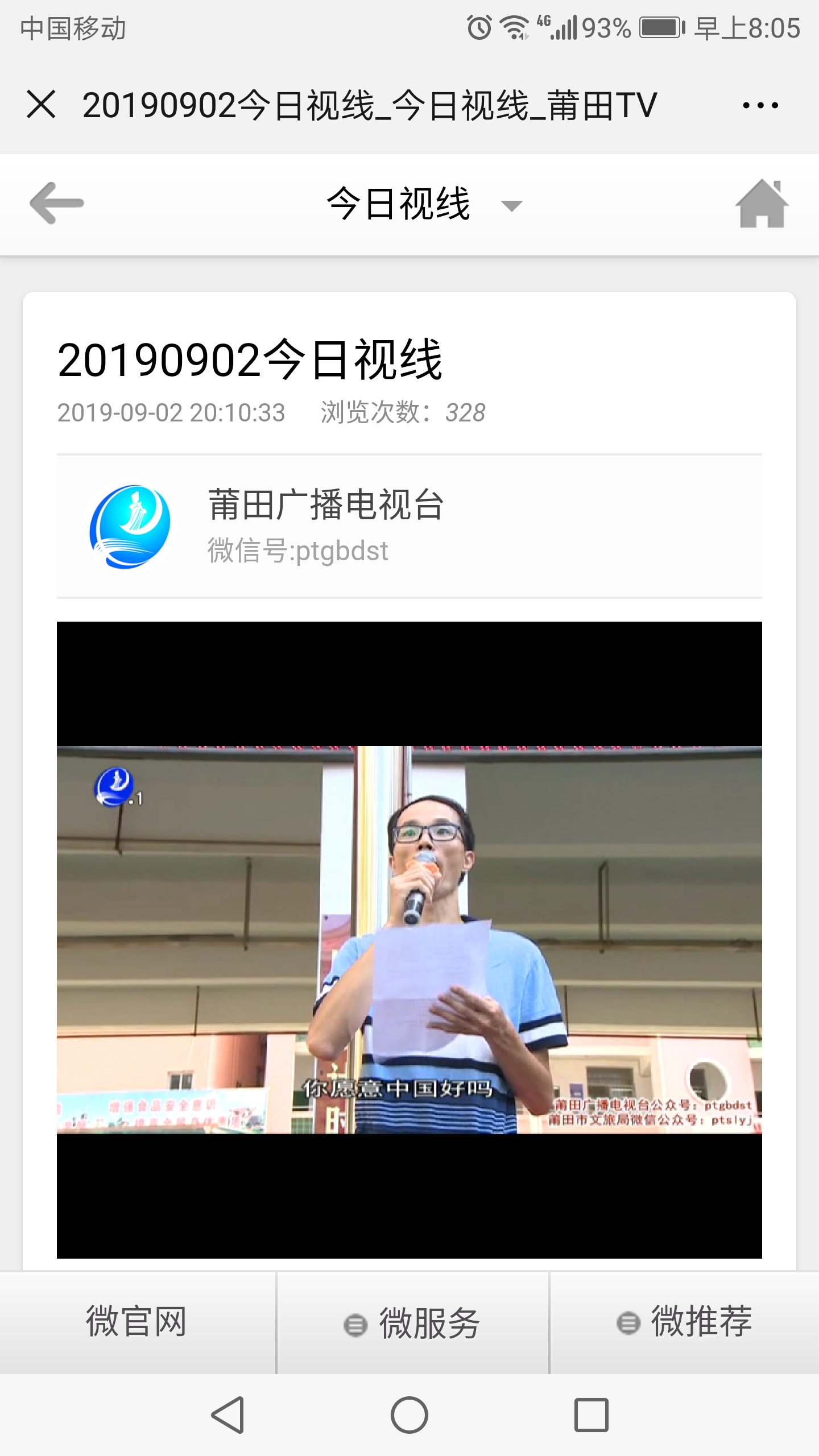Viewport: 819px width, 1456px height.
Task: Expand the 微推荐 menu
Action: click(x=685, y=1322)
